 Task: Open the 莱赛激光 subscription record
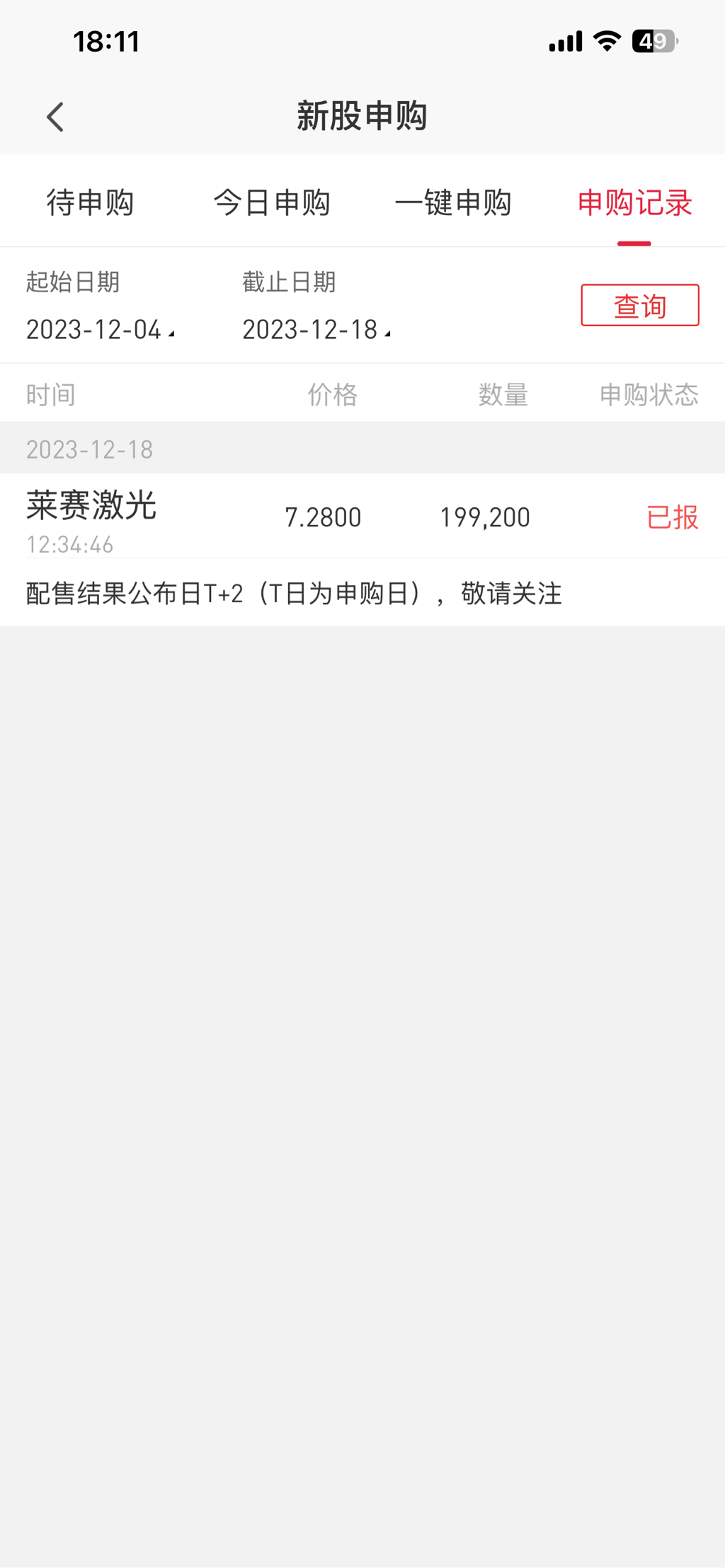click(x=362, y=517)
